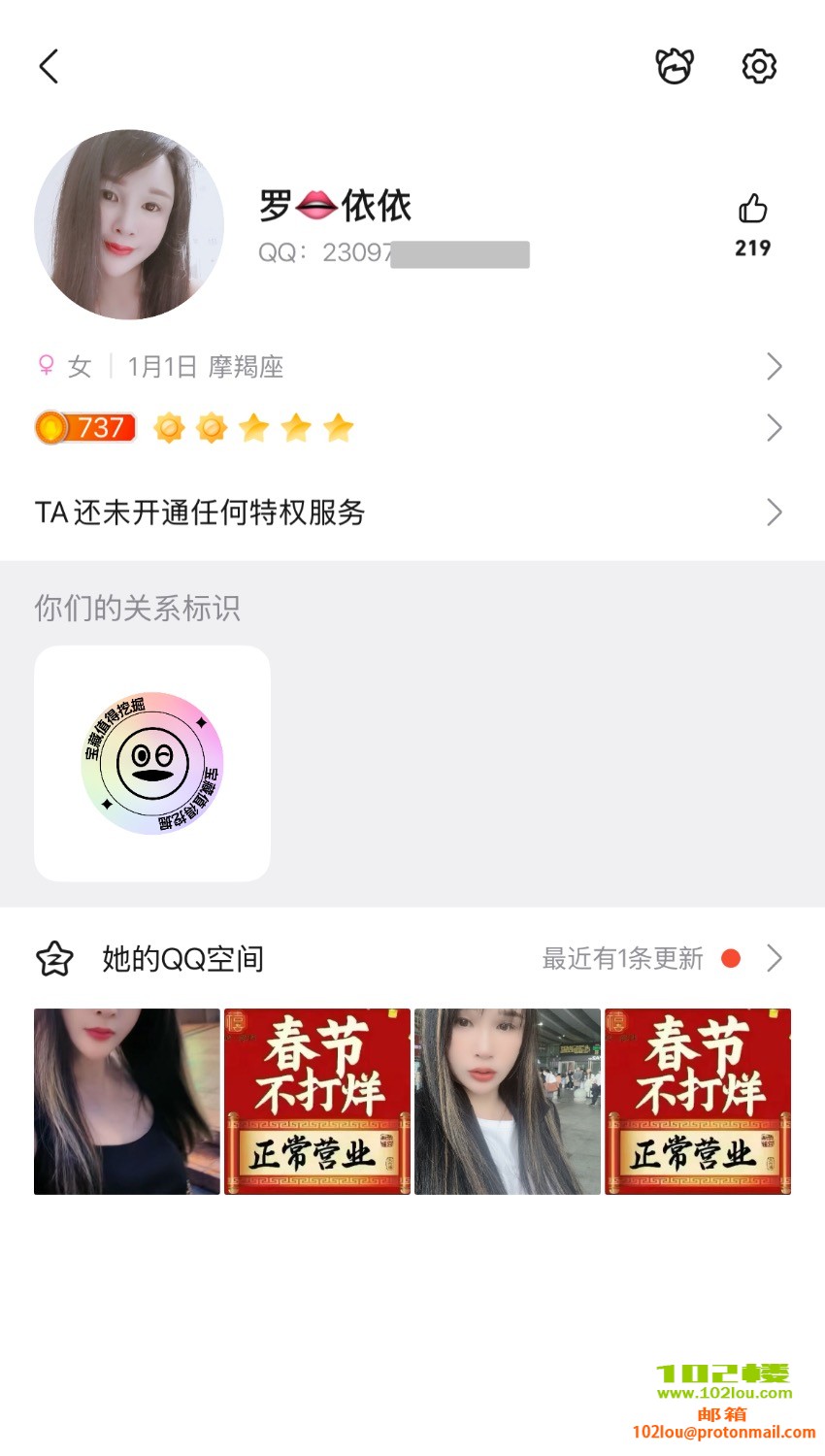Give a thumbs-up like to this profile
Screen dimensions: 825x1456
tap(752, 210)
